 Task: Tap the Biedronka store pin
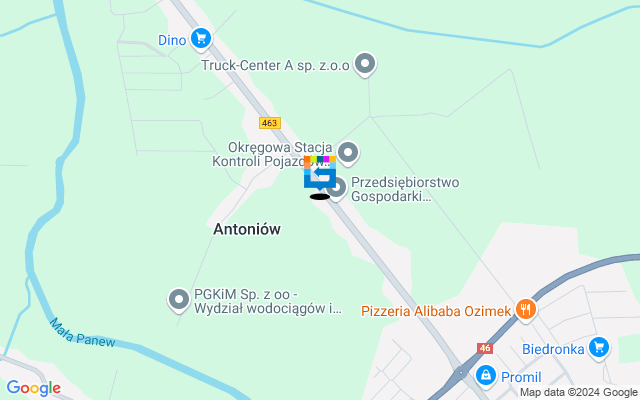(598, 348)
